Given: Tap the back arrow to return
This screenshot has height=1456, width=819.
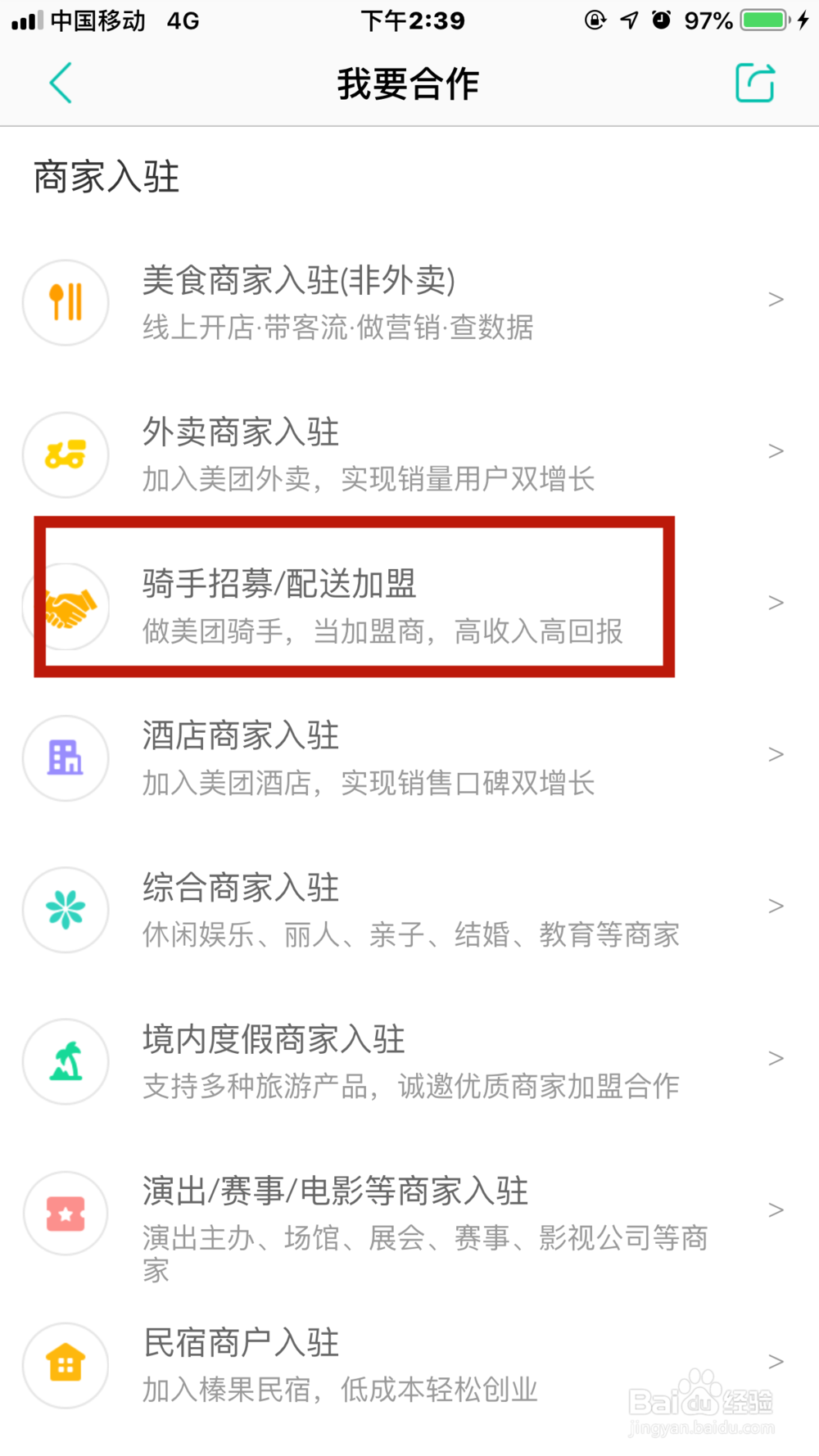Looking at the screenshot, I should tap(60, 82).
